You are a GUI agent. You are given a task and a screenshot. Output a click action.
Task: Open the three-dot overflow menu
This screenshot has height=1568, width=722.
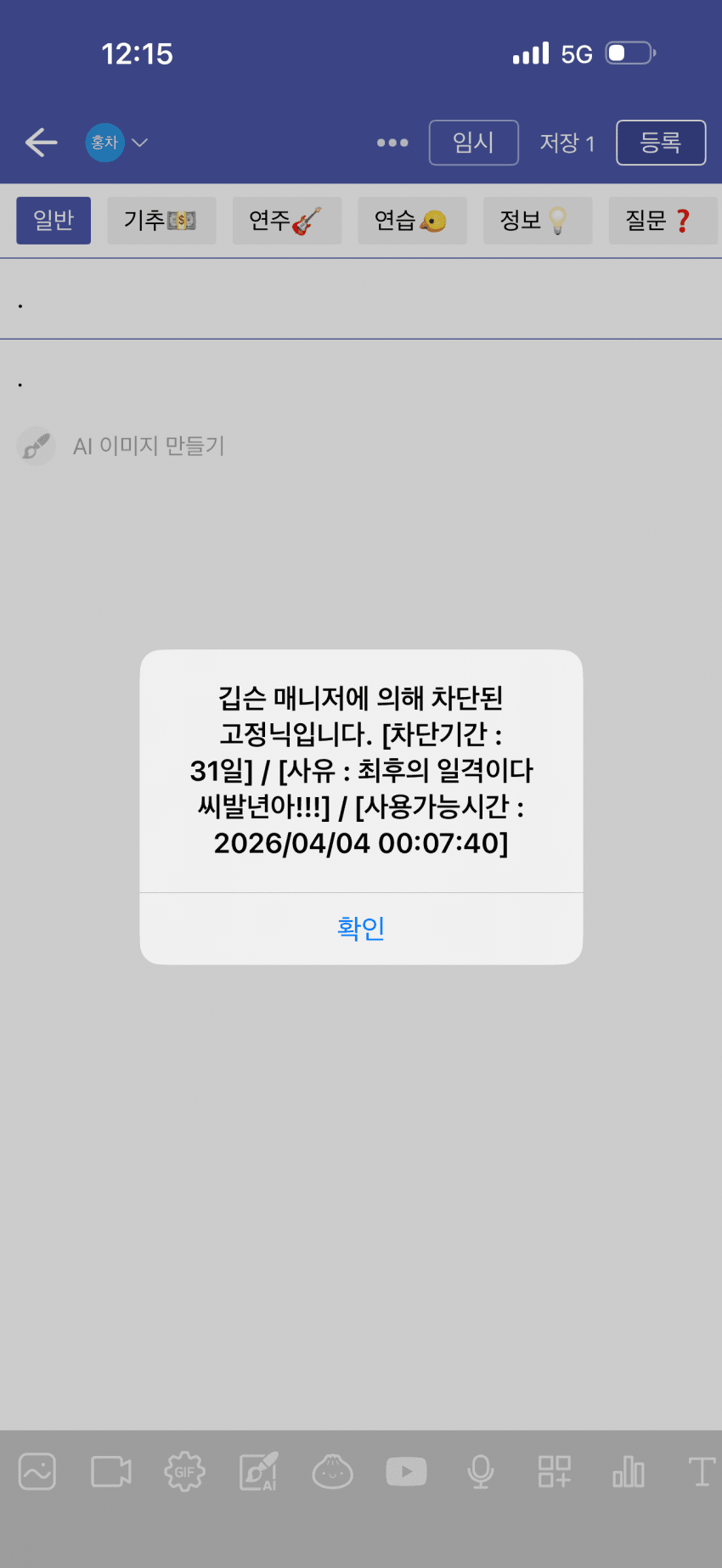tap(392, 143)
